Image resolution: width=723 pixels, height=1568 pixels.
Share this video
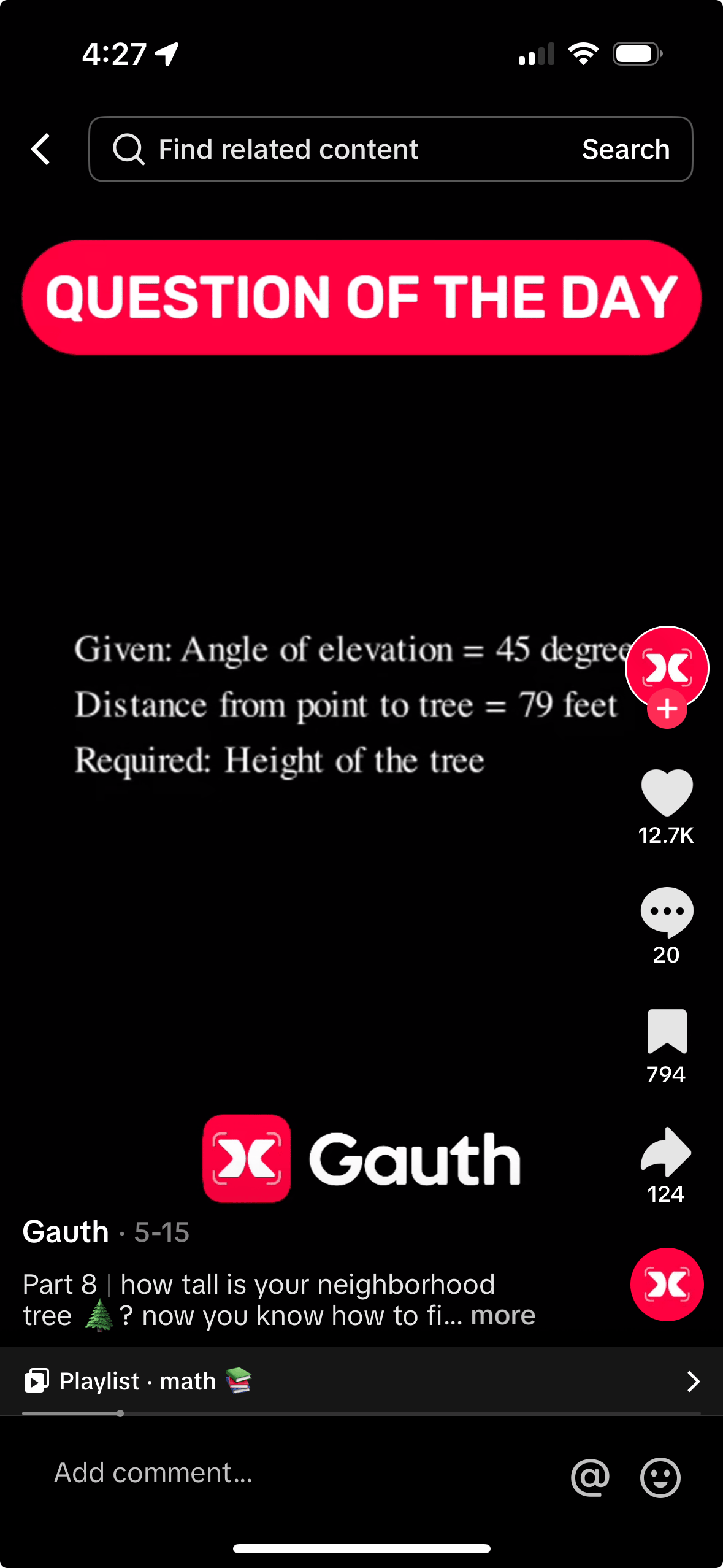pos(667,1151)
